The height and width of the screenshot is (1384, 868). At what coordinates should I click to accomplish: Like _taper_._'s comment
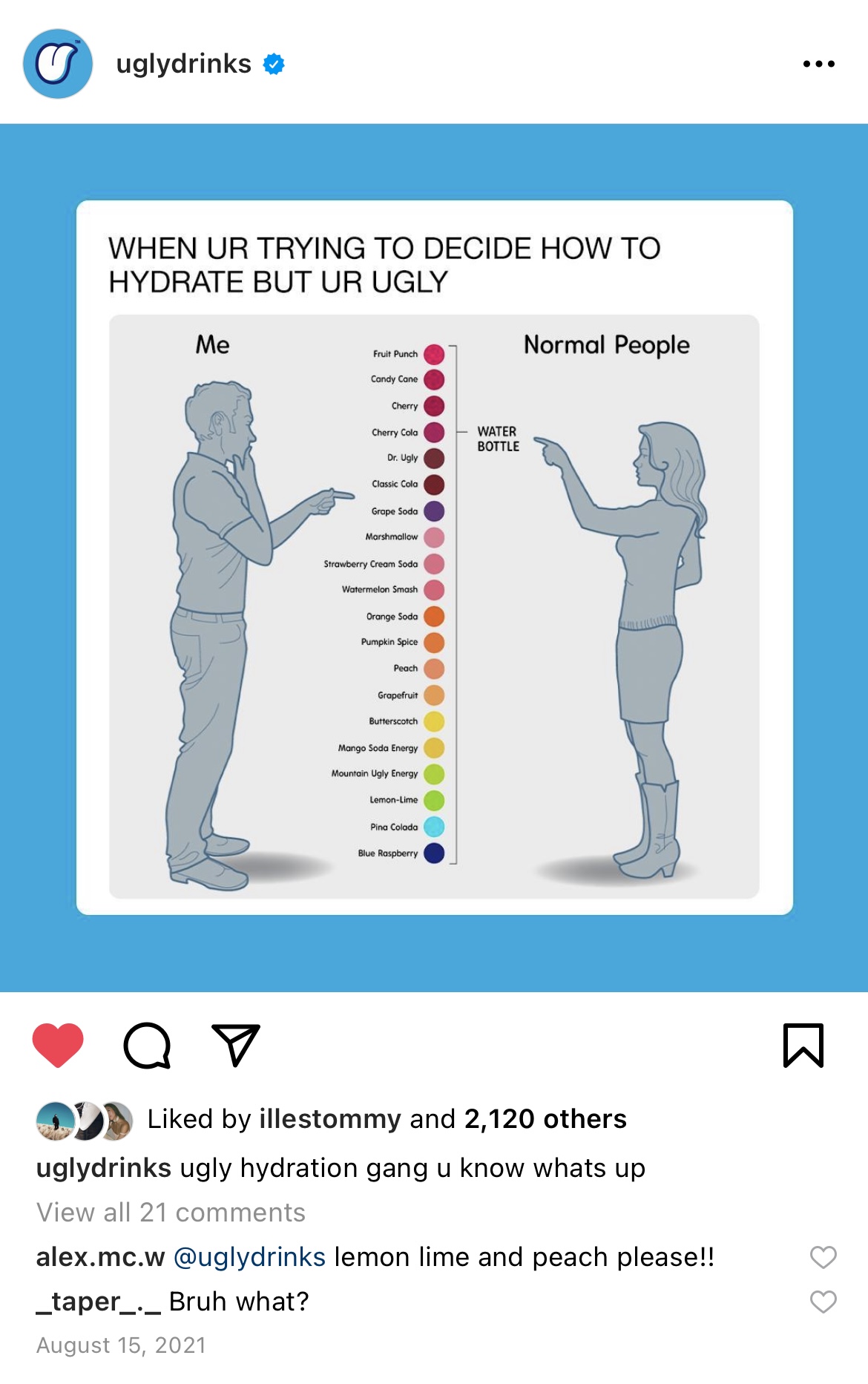[823, 1302]
